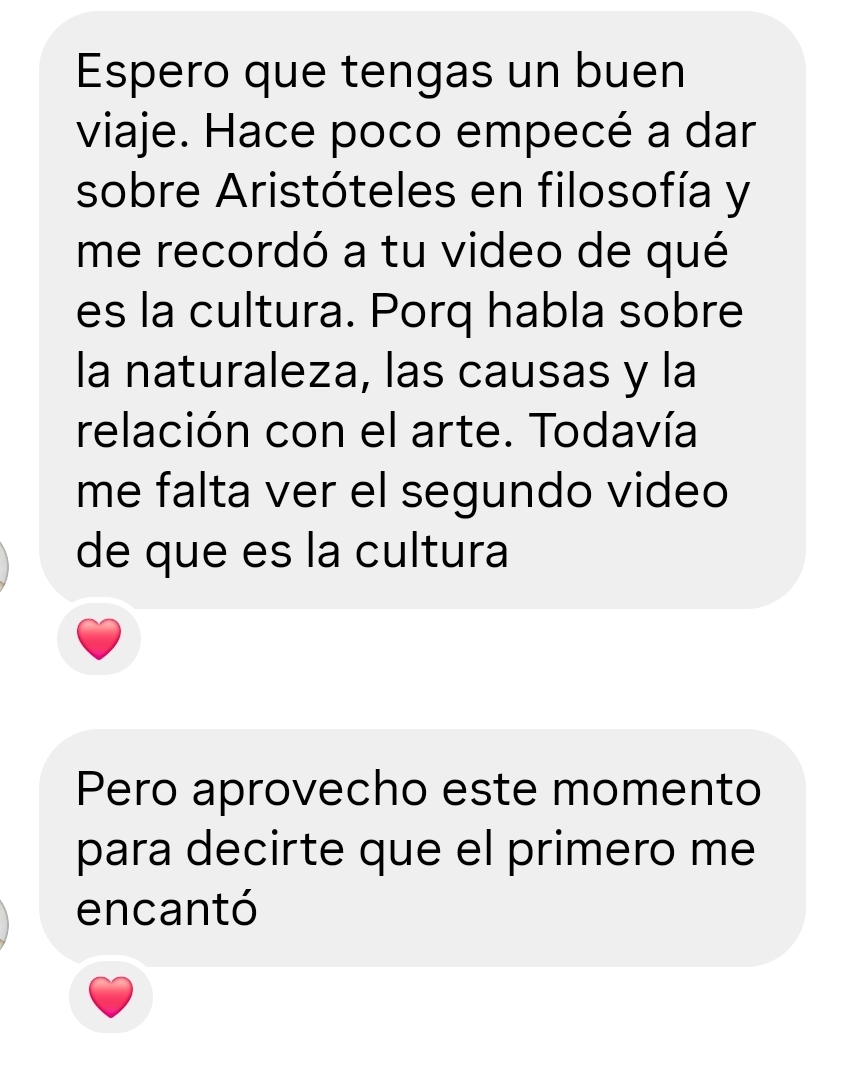This screenshot has height=1067, width=841.
Task: Open the heart reaction under the Aristóteles message
Action: click(x=98, y=638)
